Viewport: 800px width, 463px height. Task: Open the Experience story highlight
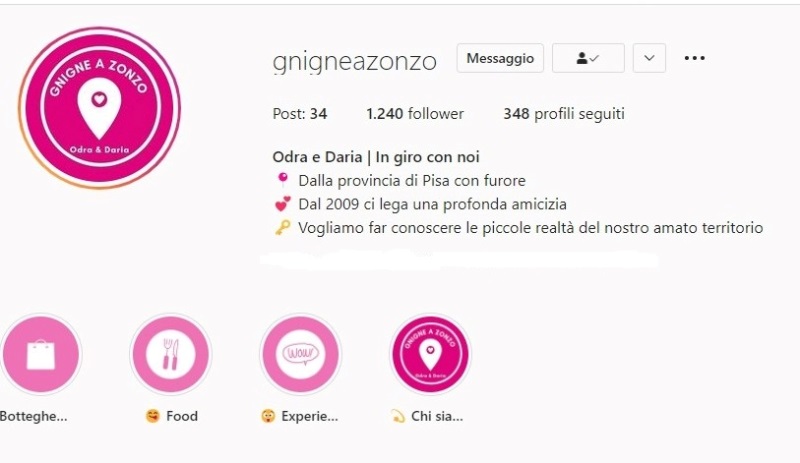pos(300,355)
